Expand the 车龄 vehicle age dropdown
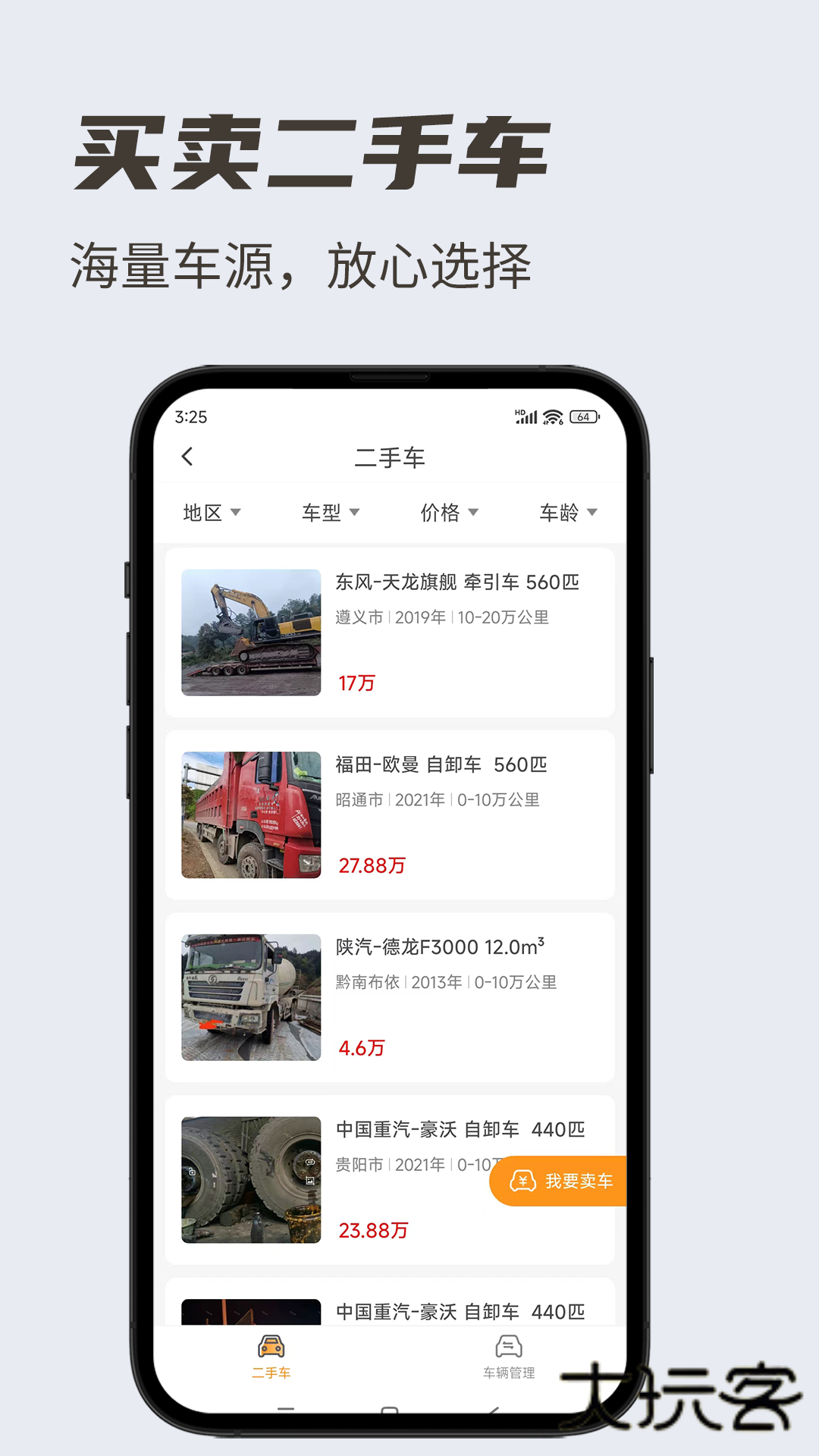The width and height of the screenshot is (819, 1456). (567, 513)
